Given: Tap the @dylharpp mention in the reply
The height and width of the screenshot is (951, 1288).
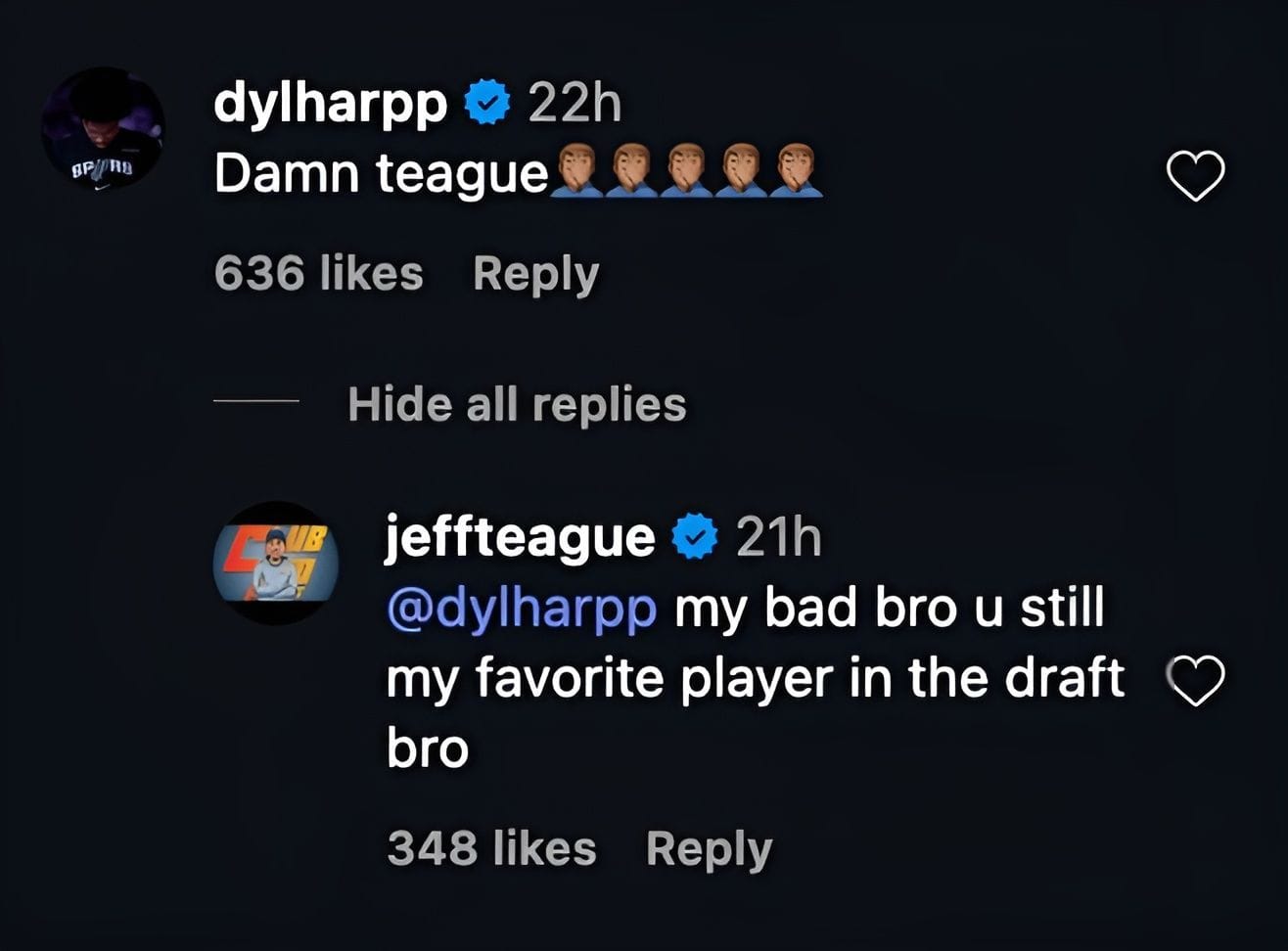Looking at the screenshot, I should click(x=522, y=608).
